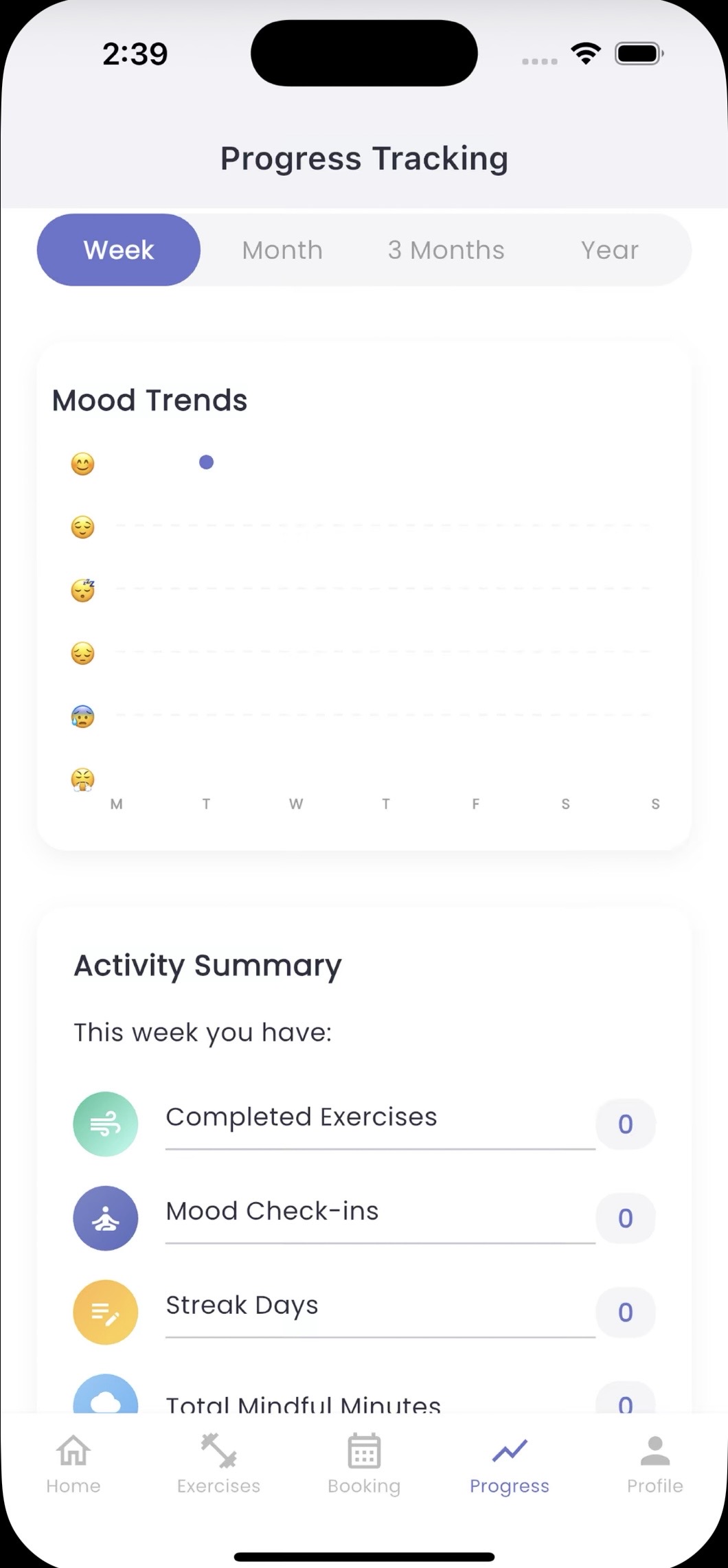Click the Streak Days count badge

pyautogui.click(x=624, y=1312)
